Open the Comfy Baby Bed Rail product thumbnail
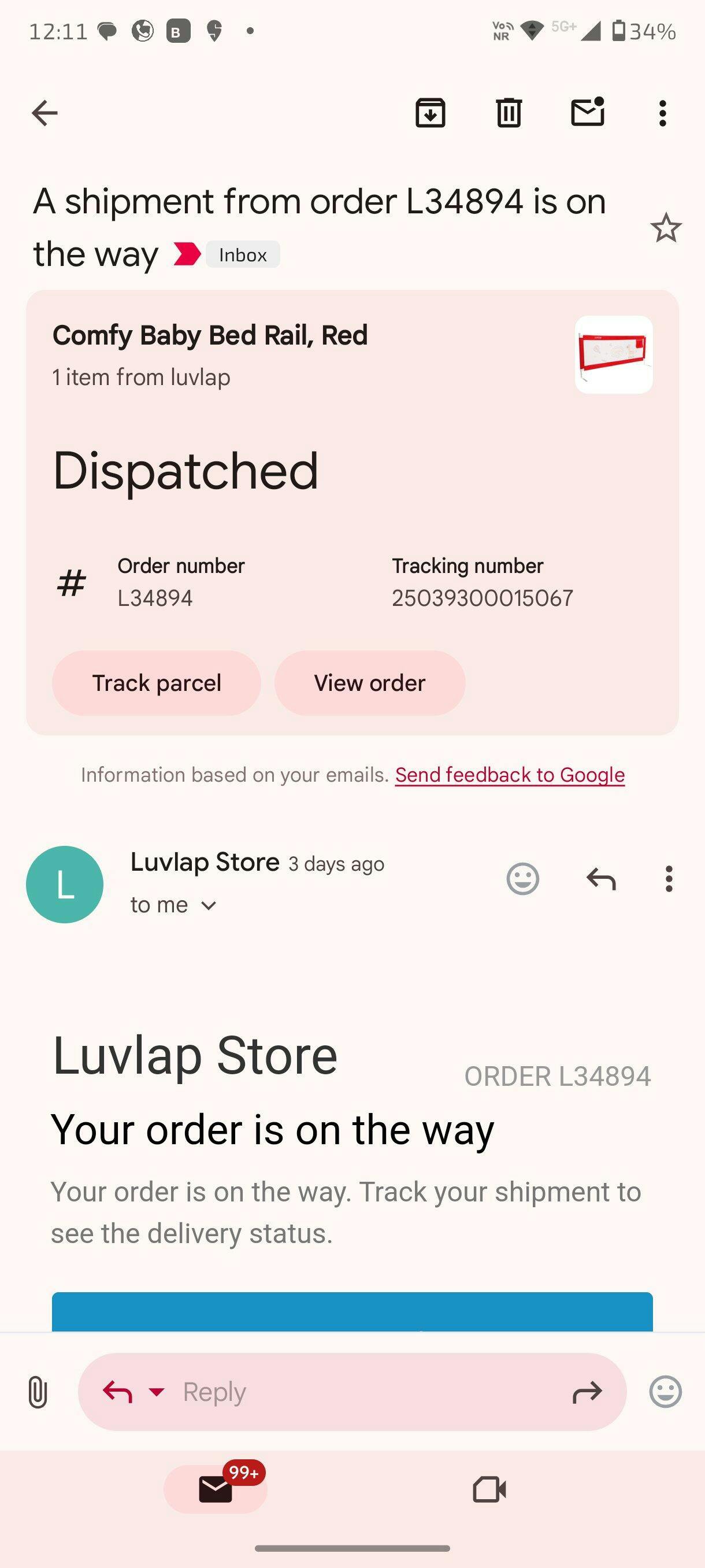The image size is (705, 1568). click(x=613, y=355)
